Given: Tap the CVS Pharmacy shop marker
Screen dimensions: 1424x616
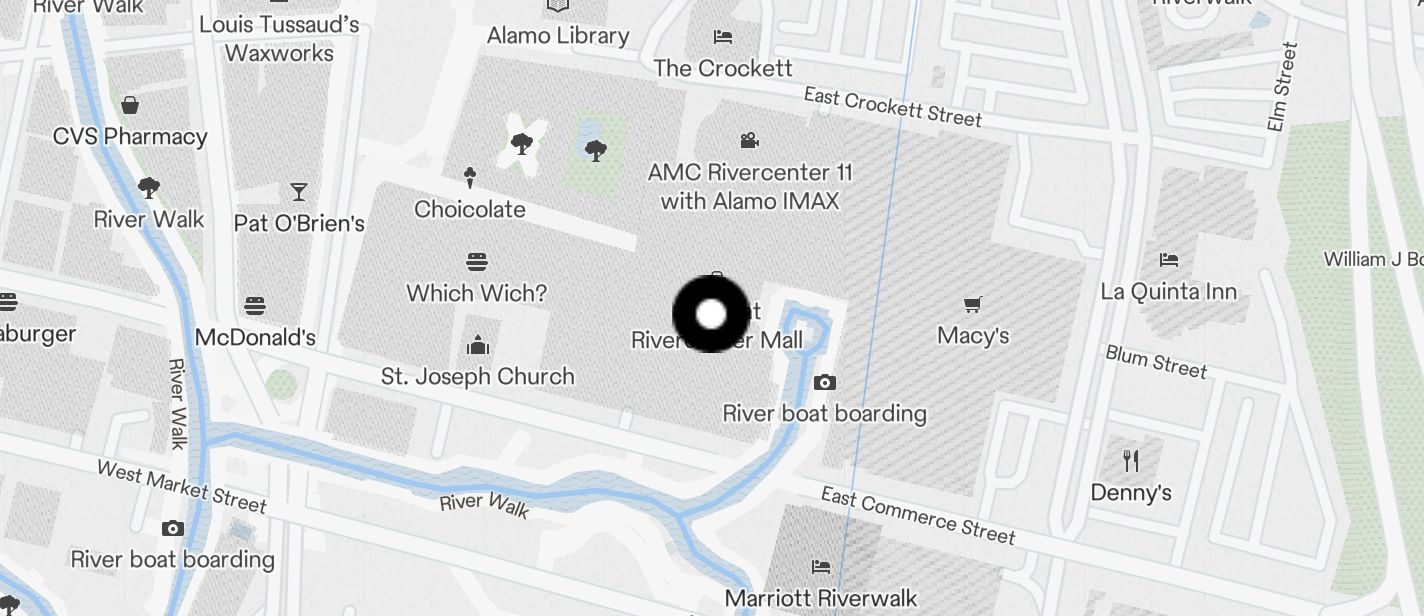Looking at the screenshot, I should tap(130, 105).
